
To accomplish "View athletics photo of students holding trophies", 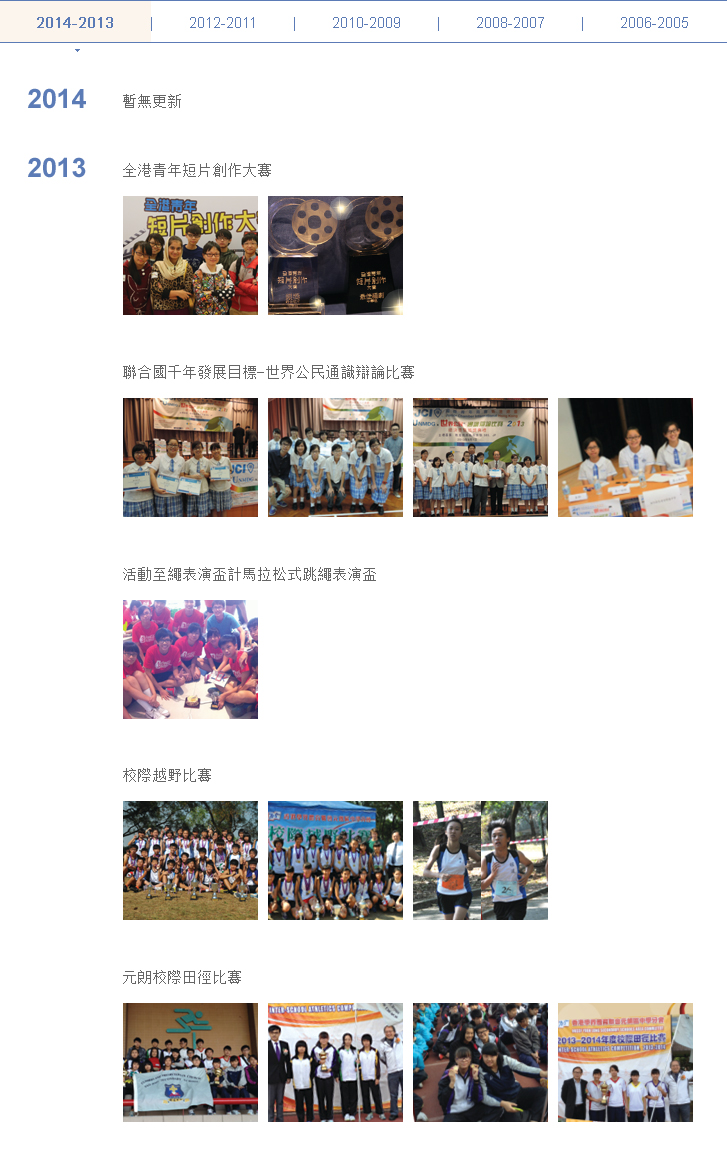I will [335, 1062].
